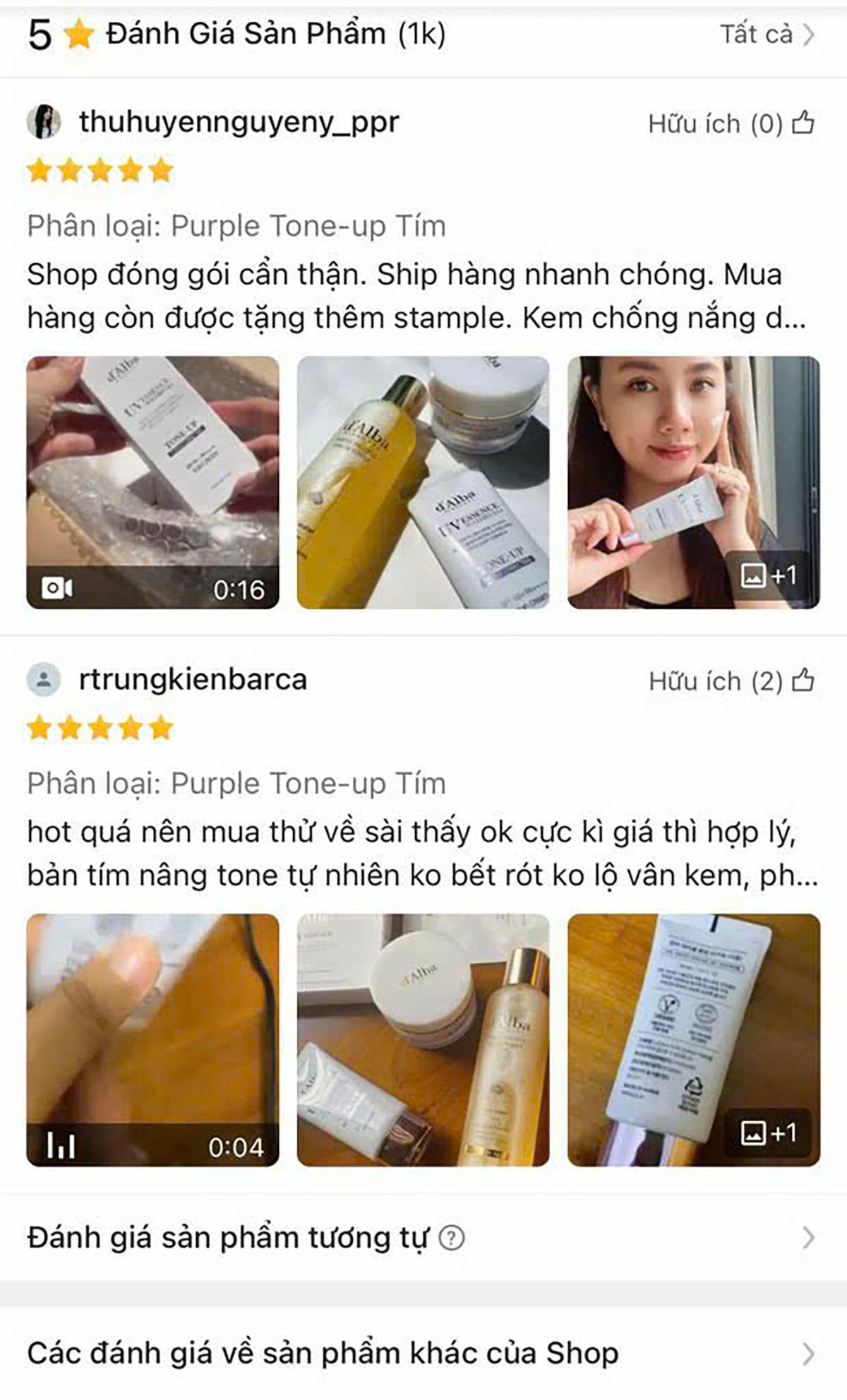Open rtrungkienbarca's middle product photo
The width and height of the screenshot is (847, 1400).
pos(423,1040)
